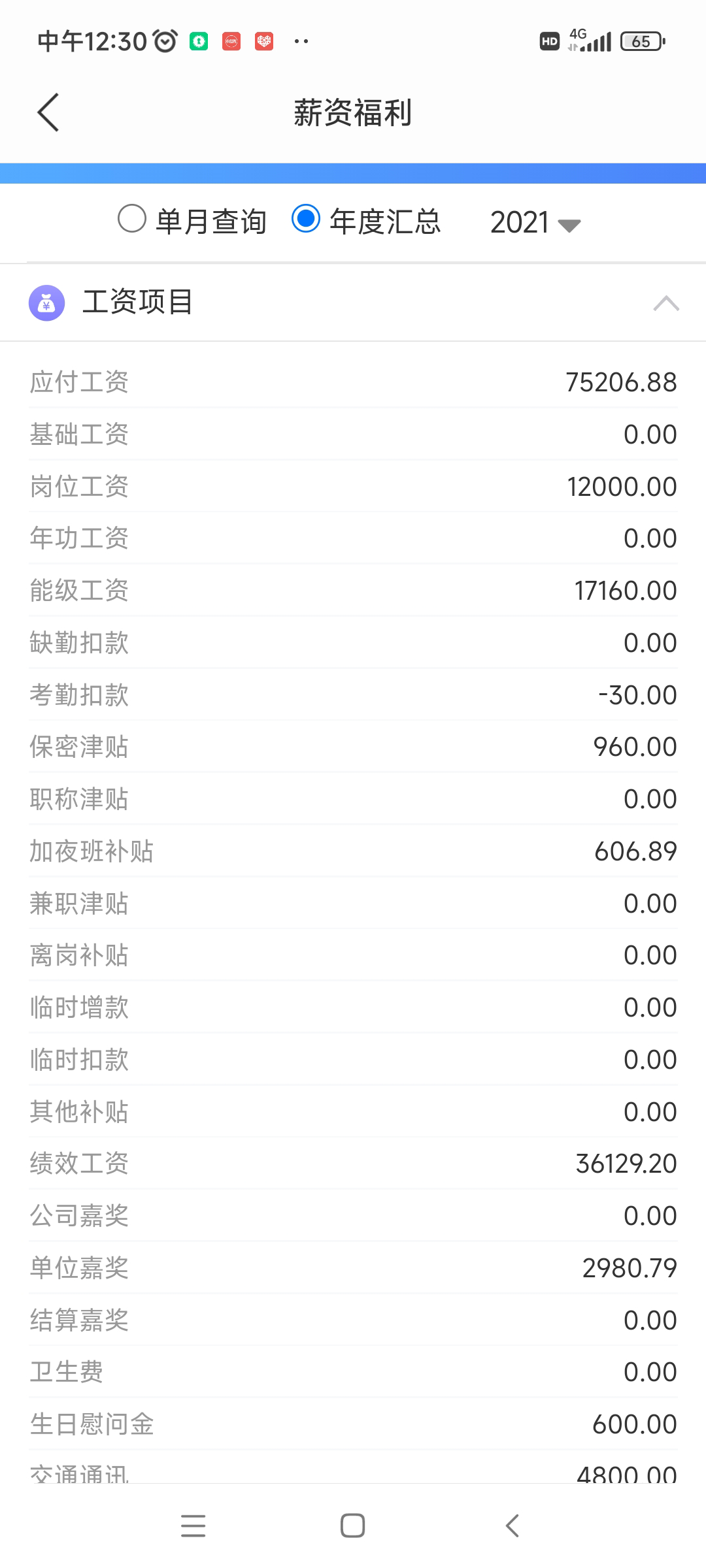Go back from the 薪资福利 page
The image size is (706, 1568).
48,112
